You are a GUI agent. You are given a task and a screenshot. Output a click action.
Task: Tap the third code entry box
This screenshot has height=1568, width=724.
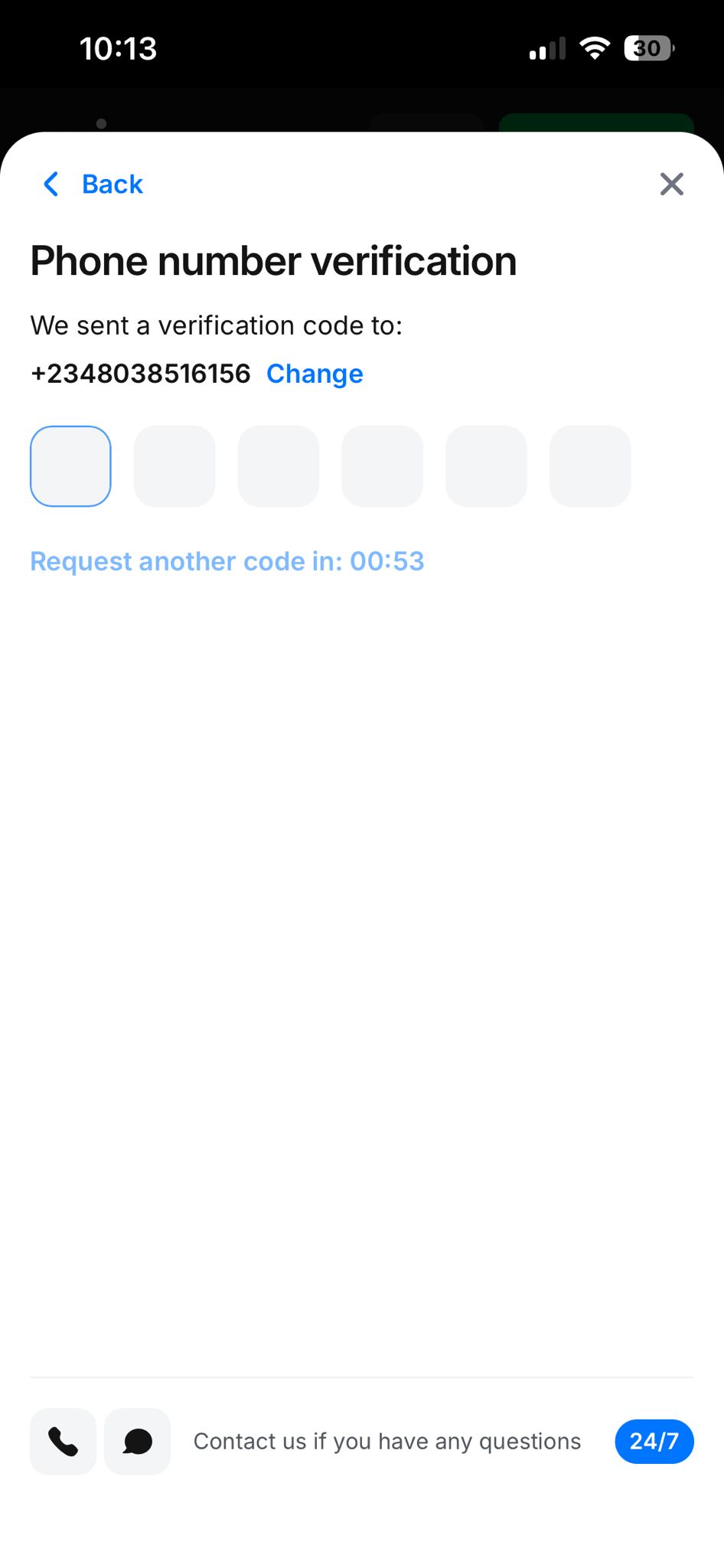point(279,466)
